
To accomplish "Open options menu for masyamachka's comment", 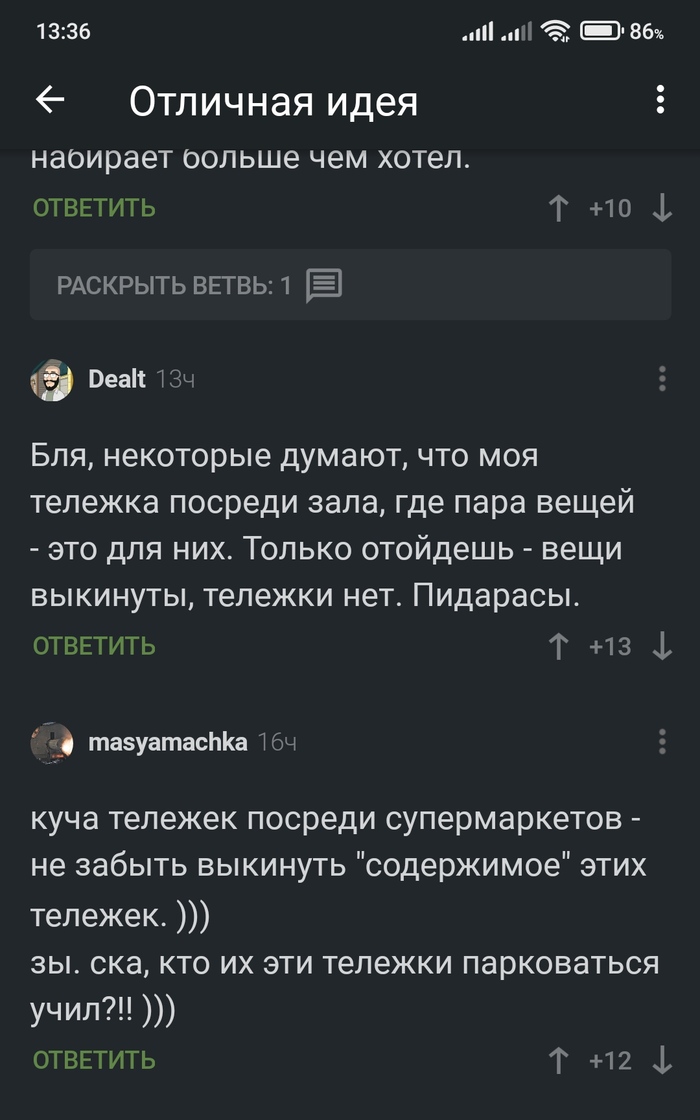I will 662,742.
